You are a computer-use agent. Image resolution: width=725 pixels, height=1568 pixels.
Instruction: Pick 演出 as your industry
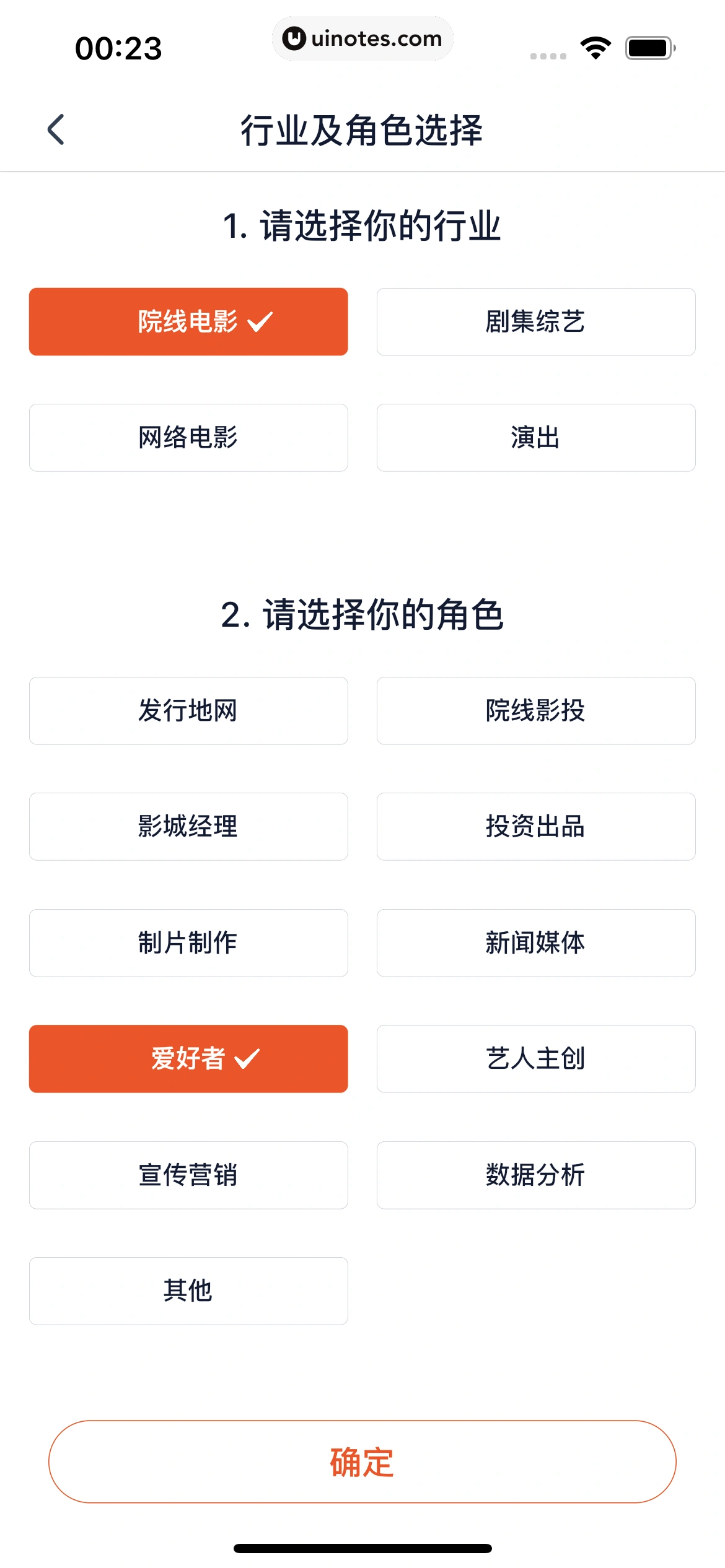pyautogui.click(x=535, y=438)
